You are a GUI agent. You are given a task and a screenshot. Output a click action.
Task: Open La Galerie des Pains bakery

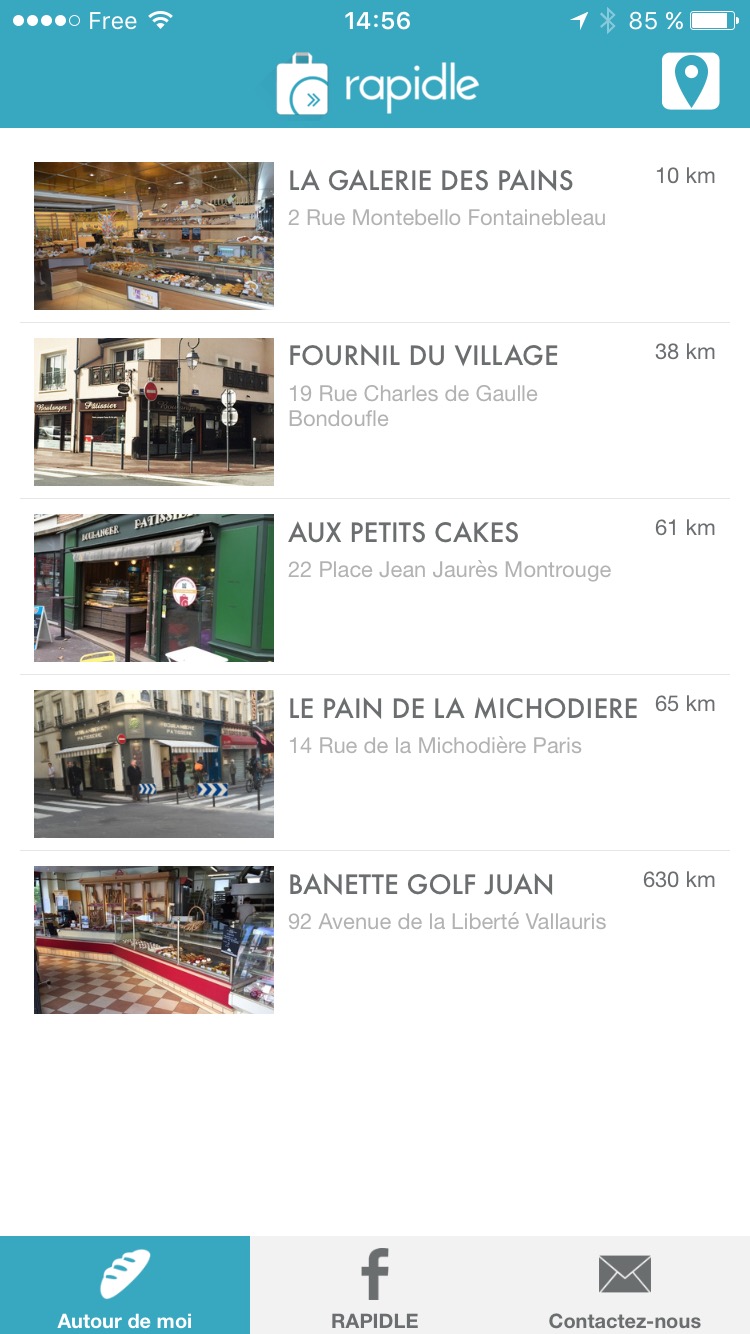point(430,182)
